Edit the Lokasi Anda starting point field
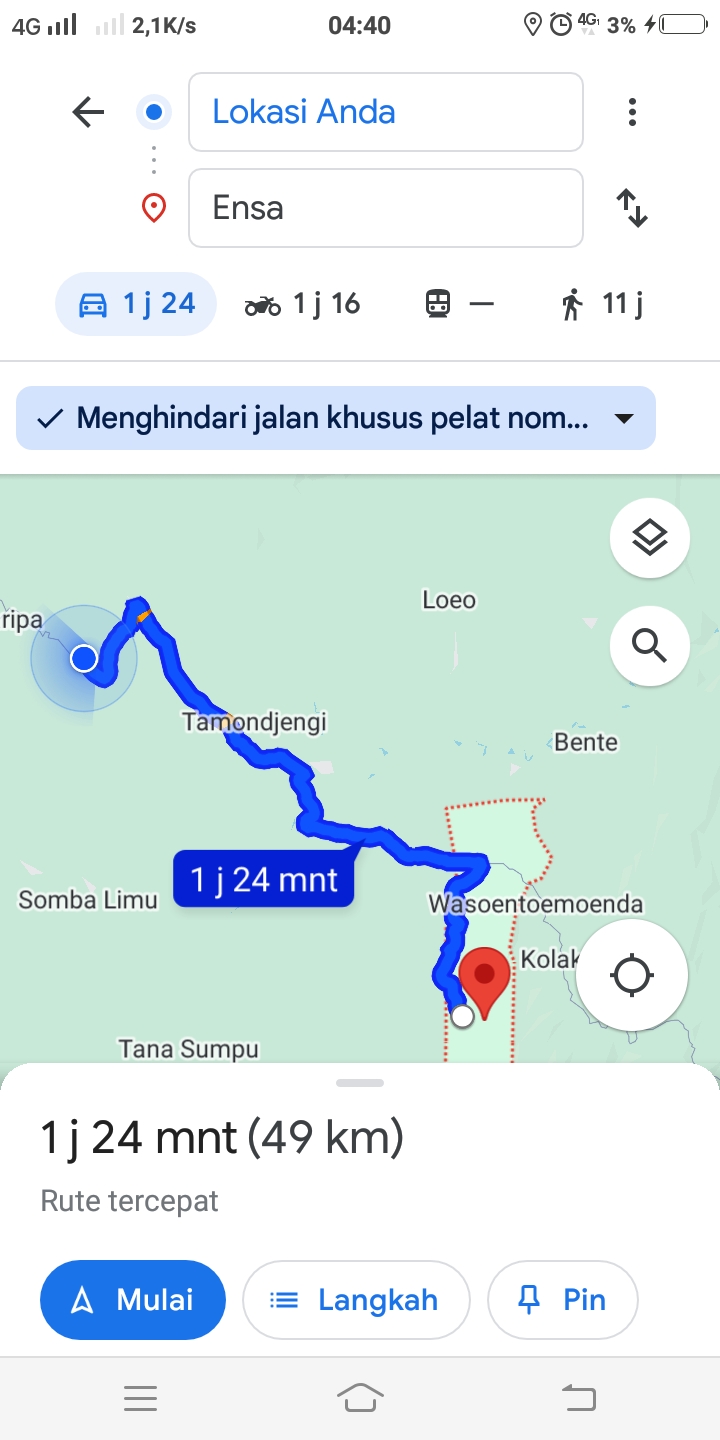Viewport: 720px width, 1440px height. pyautogui.click(x=386, y=112)
